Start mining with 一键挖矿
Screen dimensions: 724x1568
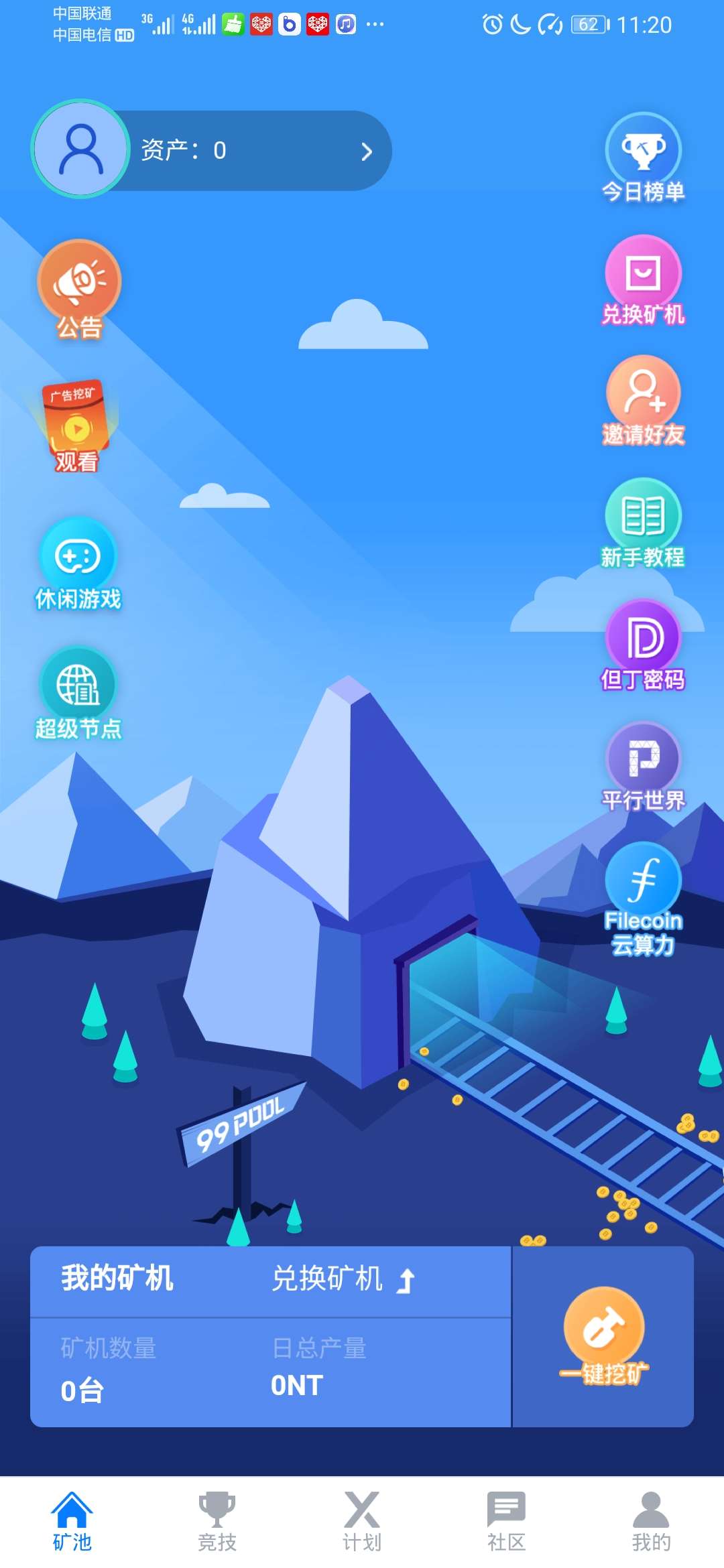pyautogui.click(x=603, y=1337)
